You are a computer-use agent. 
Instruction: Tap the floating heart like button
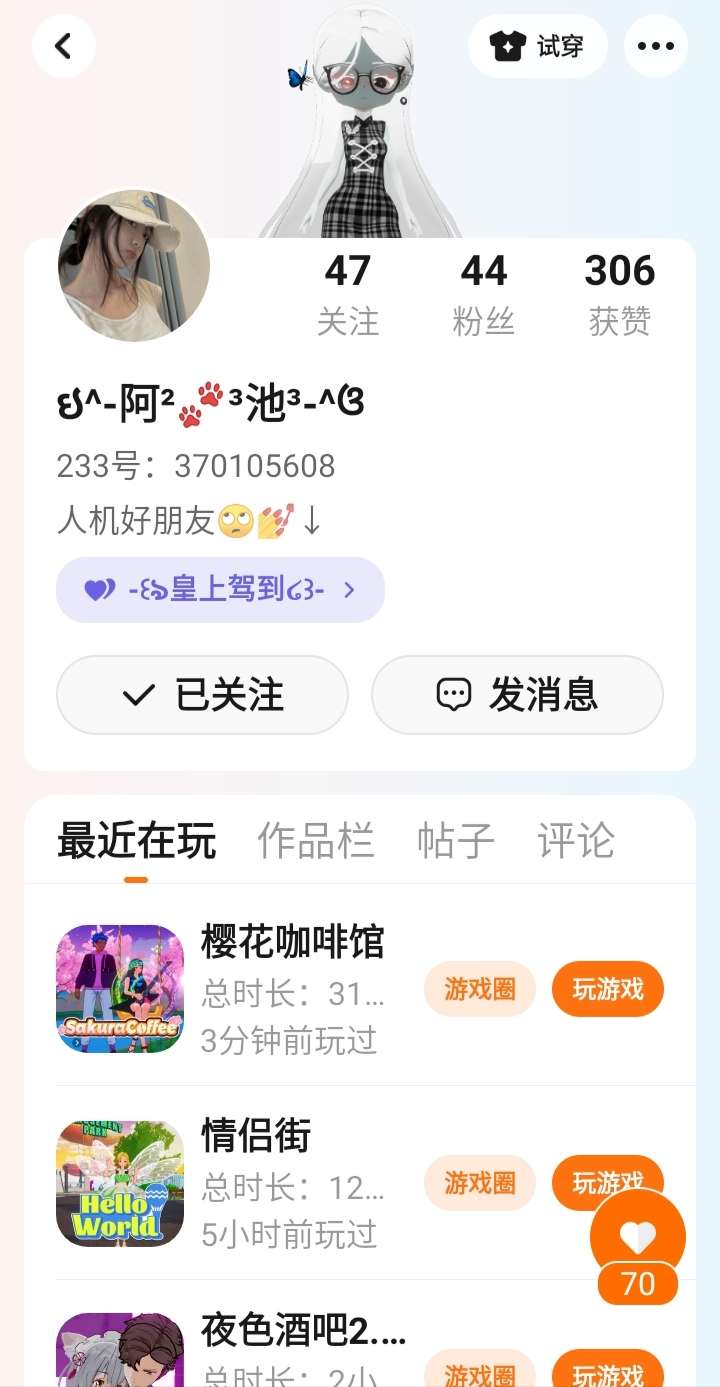point(638,1238)
